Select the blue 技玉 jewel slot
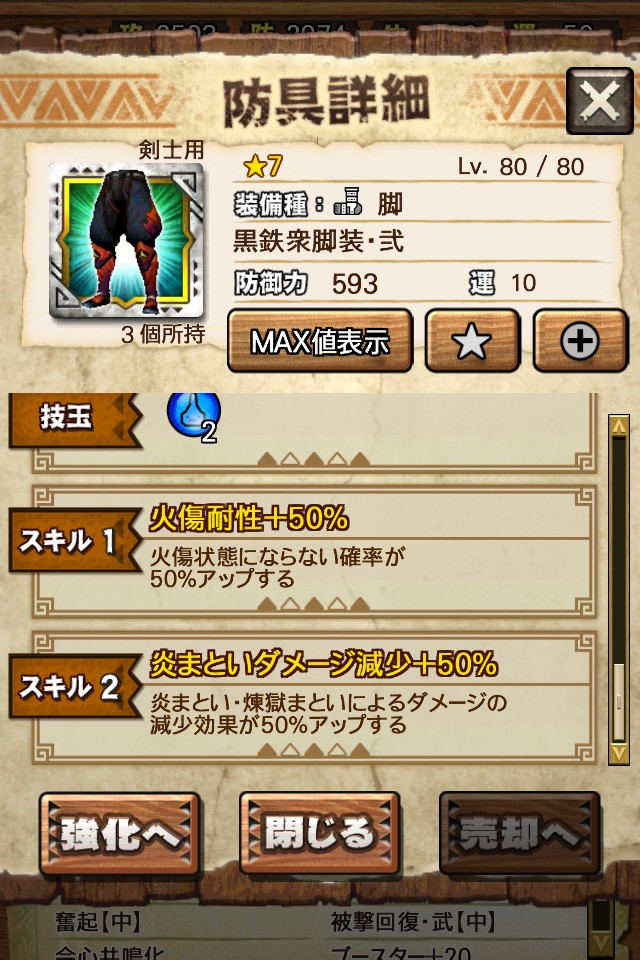 click(x=193, y=415)
